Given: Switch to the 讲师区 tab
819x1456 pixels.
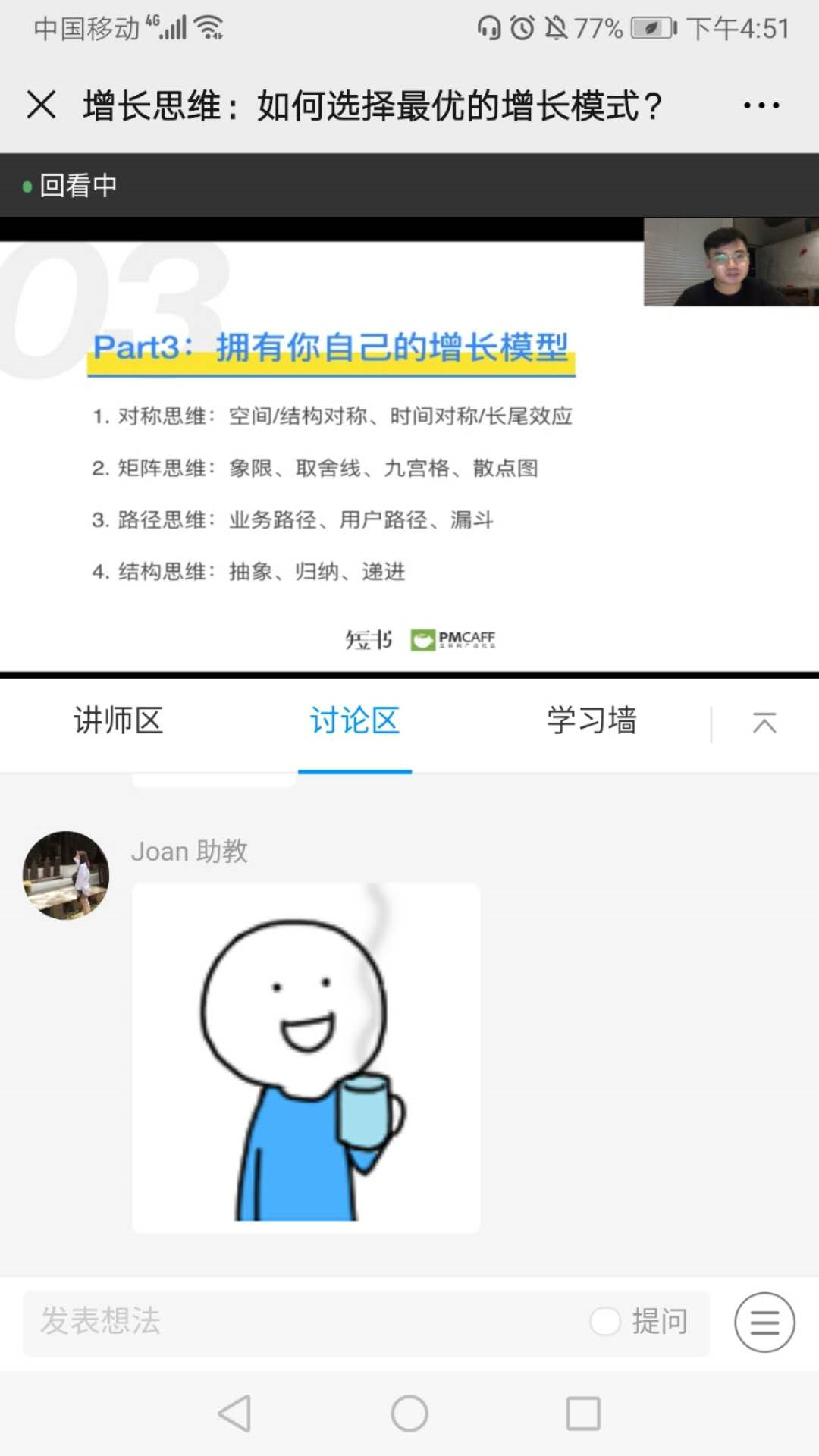Looking at the screenshot, I should [x=118, y=720].
